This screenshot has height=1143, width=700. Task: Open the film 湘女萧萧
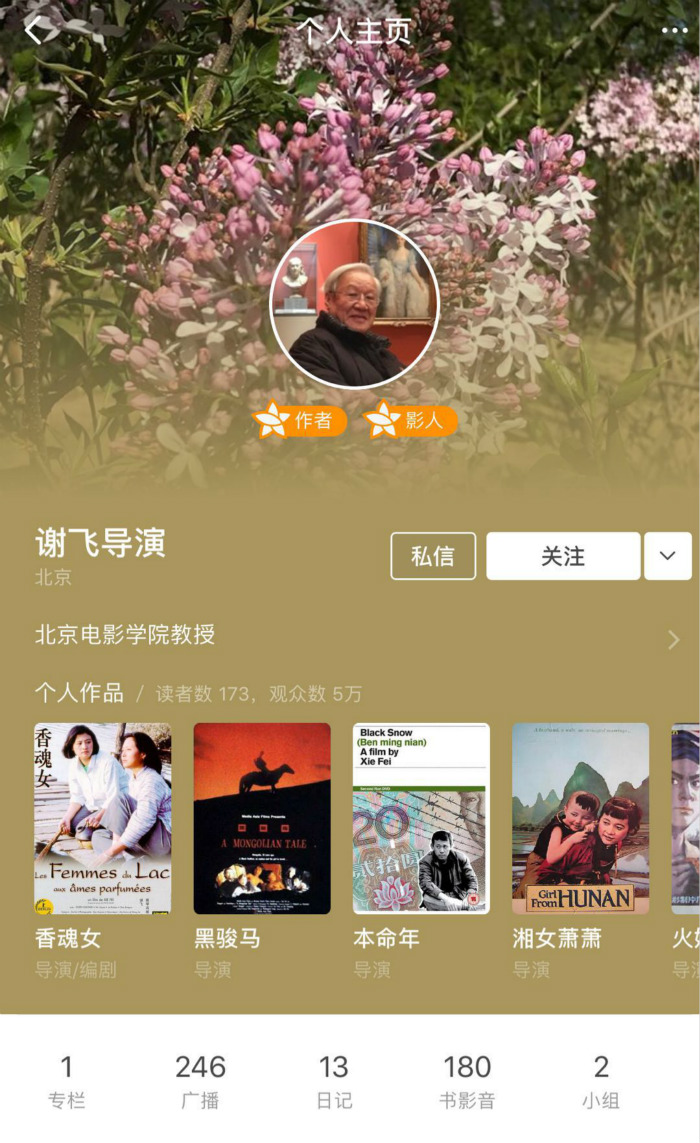coord(580,818)
